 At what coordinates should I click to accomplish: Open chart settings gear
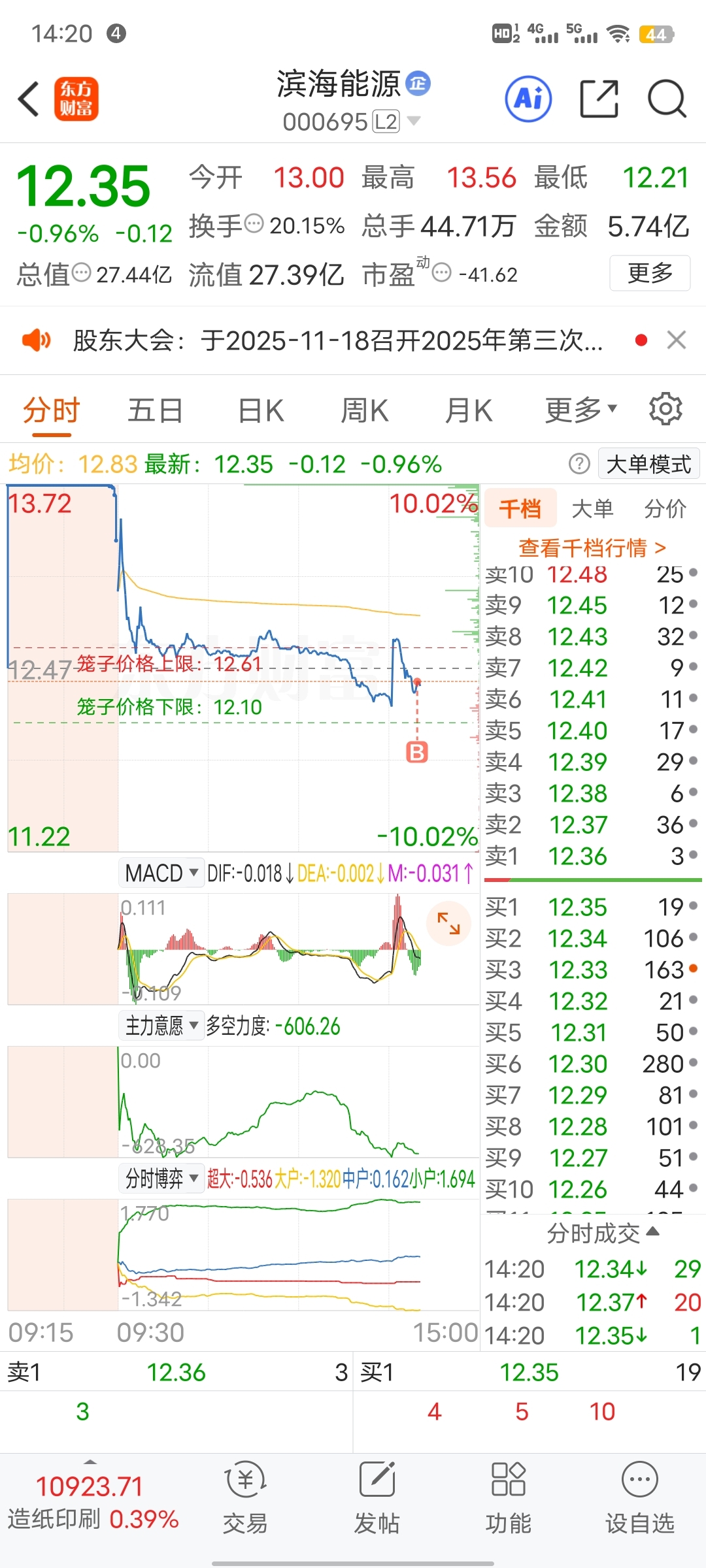click(x=665, y=410)
